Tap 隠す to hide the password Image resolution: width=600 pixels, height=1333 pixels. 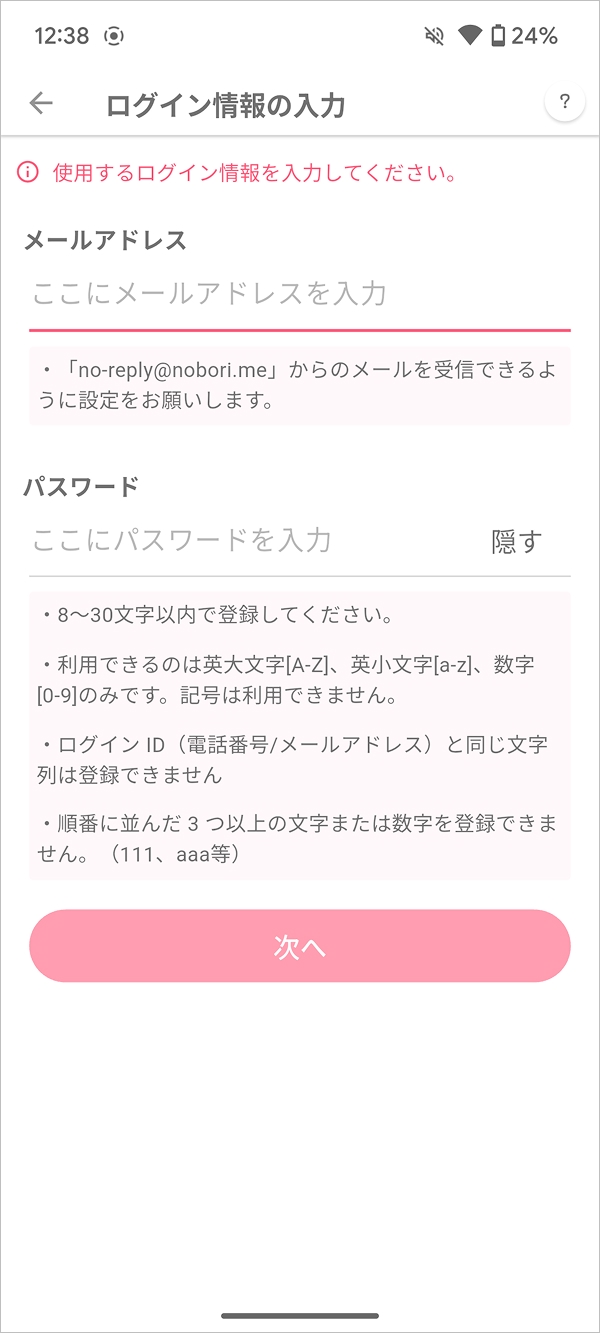517,542
